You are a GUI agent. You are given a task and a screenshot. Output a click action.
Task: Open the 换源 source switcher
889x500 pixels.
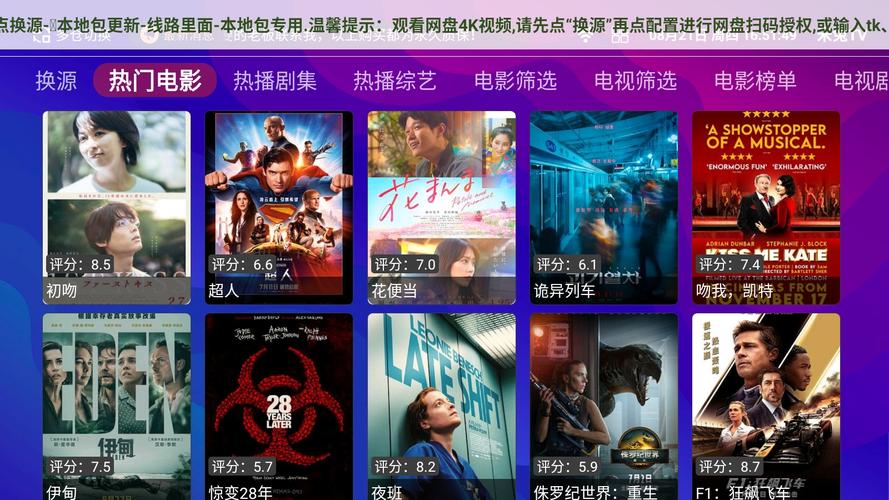(x=56, y=81)
